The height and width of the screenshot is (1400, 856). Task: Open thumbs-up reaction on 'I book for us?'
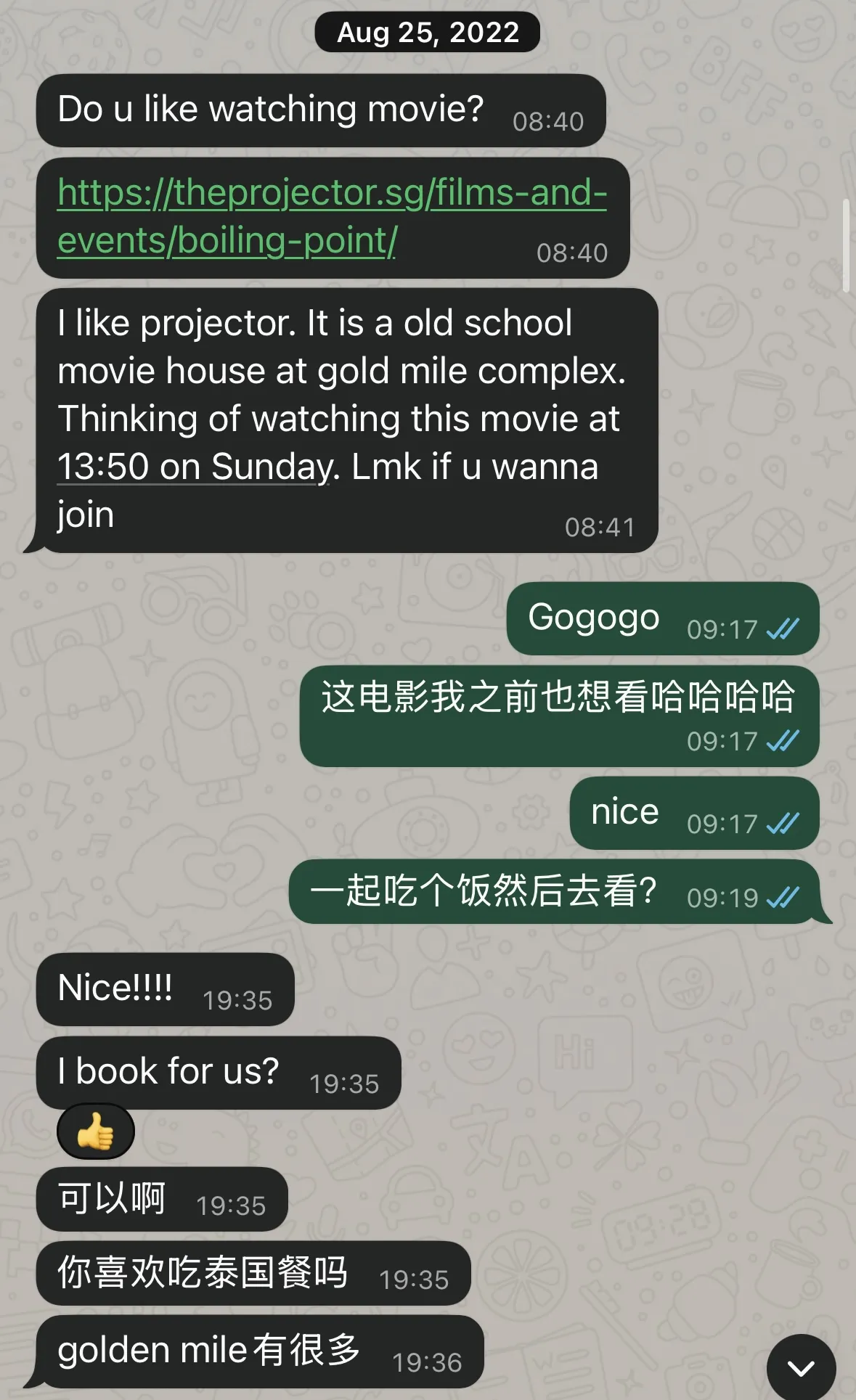pos(96,1131)
